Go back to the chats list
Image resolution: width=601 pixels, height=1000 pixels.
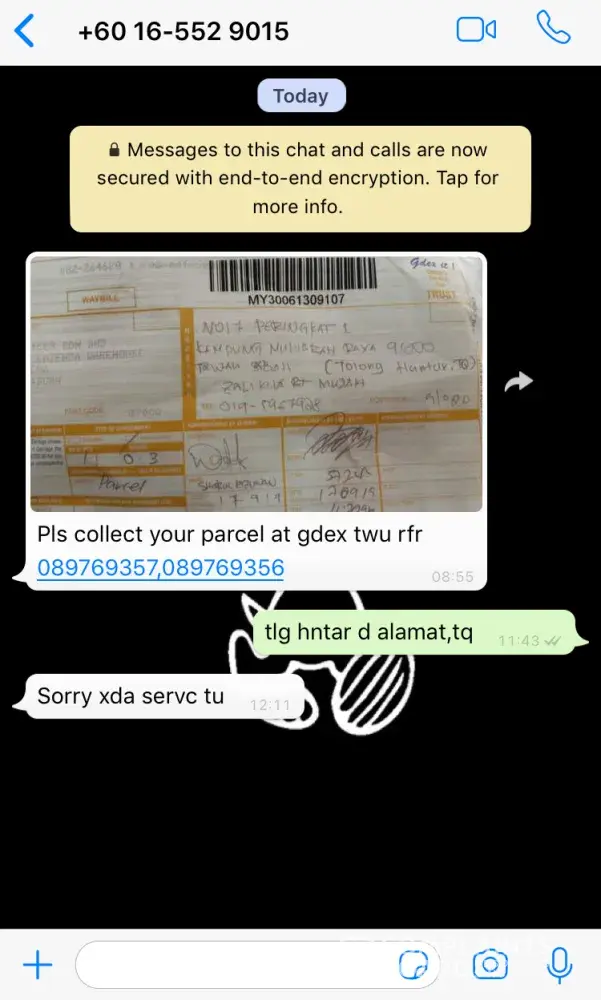pyautogui.click(x=24, y=31)
